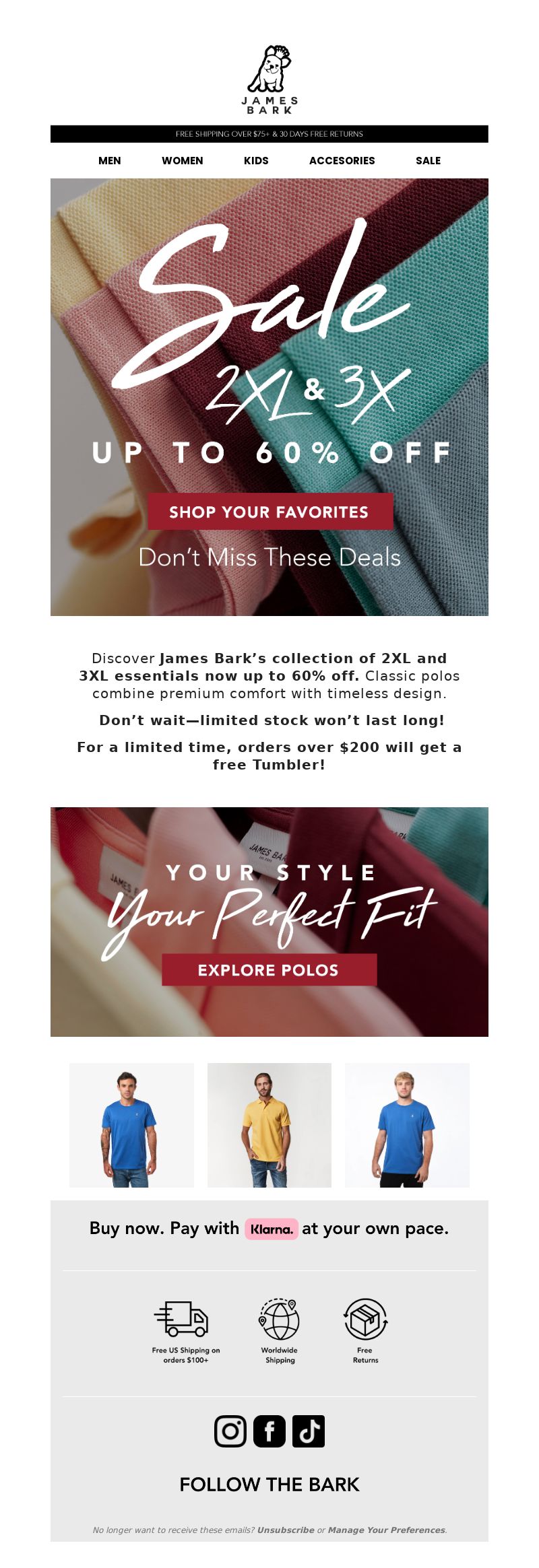539x1568 pixels.
Task: View the SALE page link
Action: (428, 160)
